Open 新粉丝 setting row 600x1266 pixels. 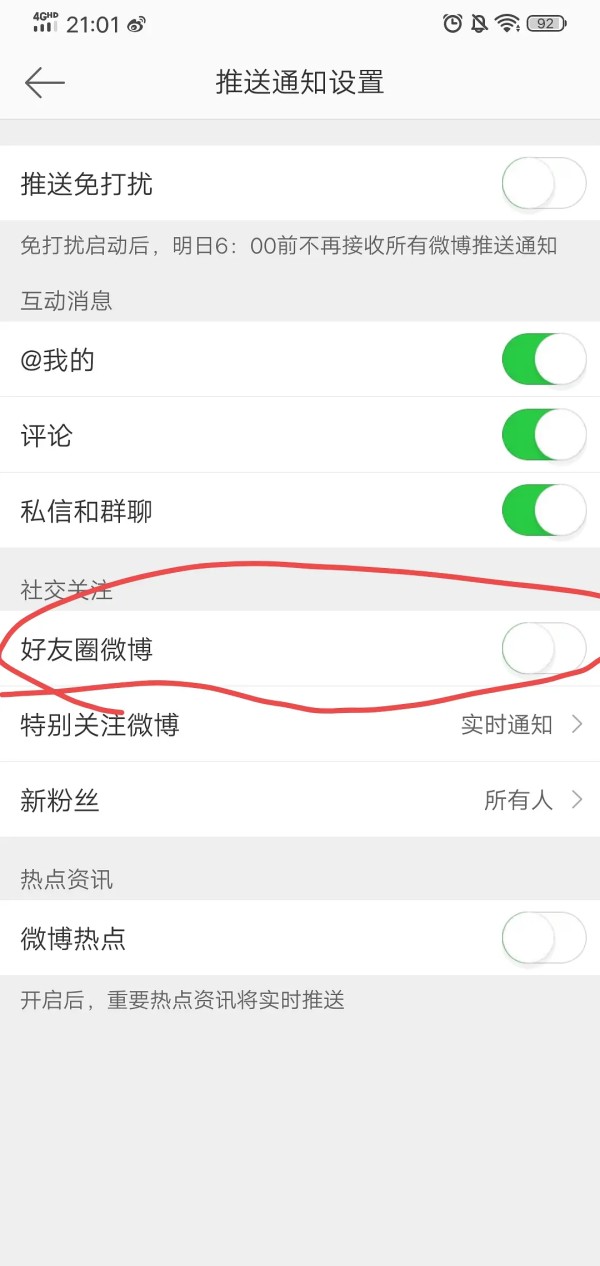[x=300, y=800]
